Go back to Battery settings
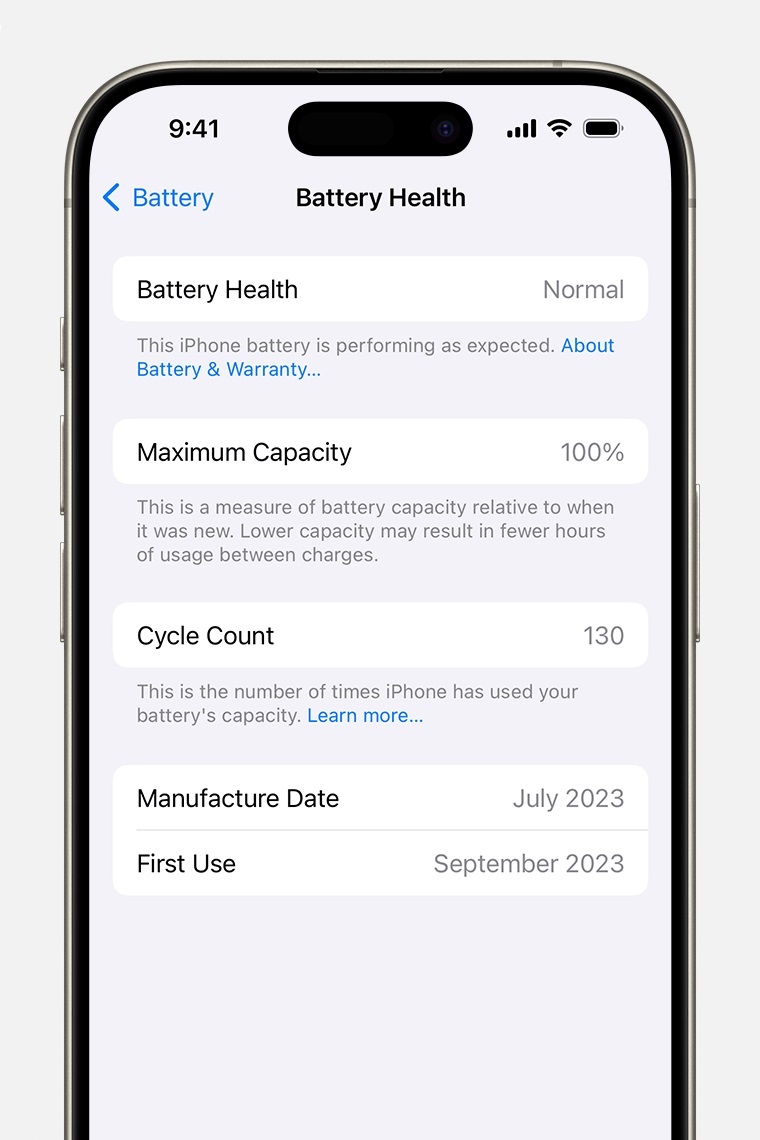The image size is (760, 1140). pyautogui.click(x=159, y=198)
